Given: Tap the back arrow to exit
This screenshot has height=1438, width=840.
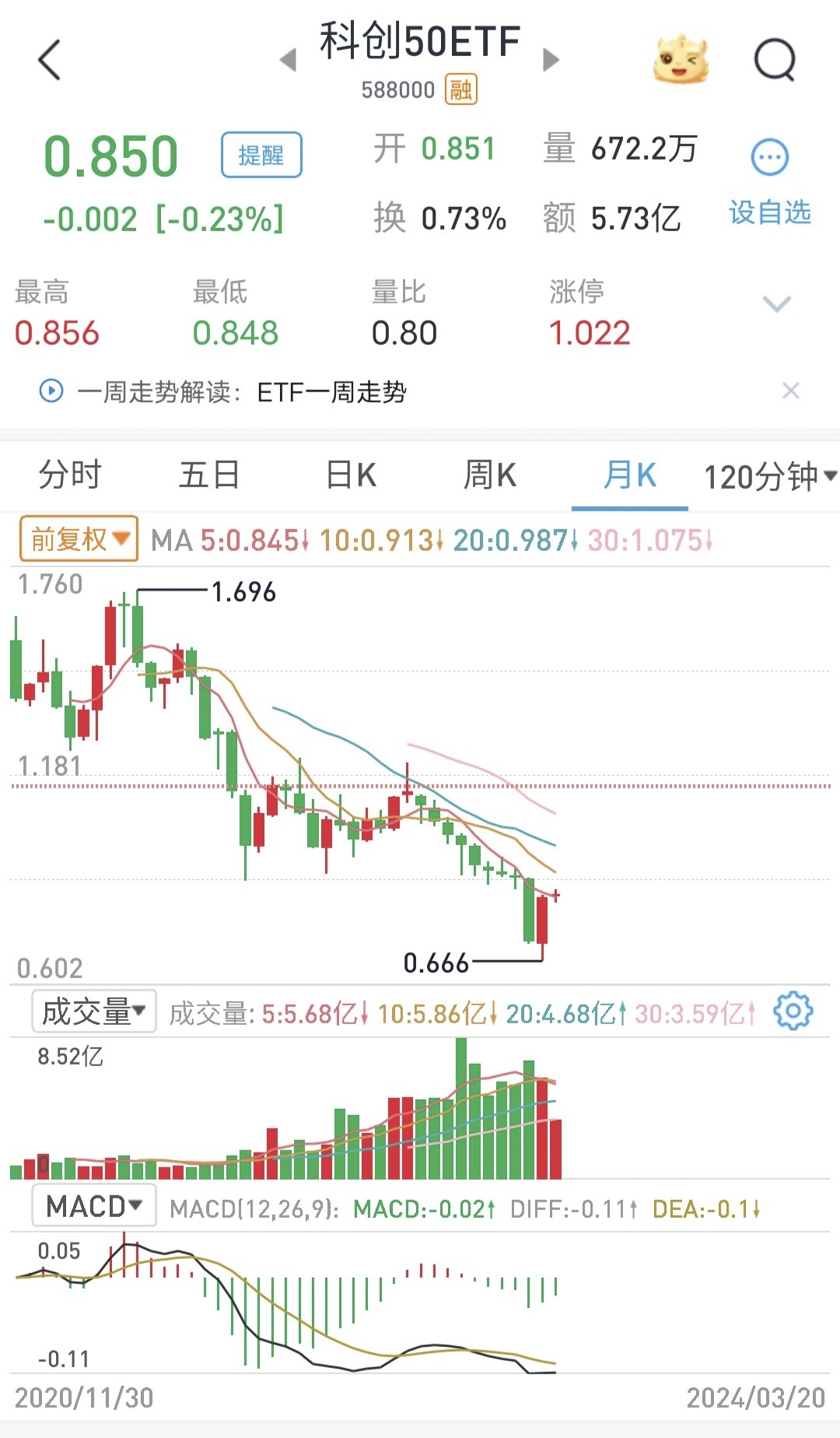Looking at the screenshot, I should click(x=51, y=58).
